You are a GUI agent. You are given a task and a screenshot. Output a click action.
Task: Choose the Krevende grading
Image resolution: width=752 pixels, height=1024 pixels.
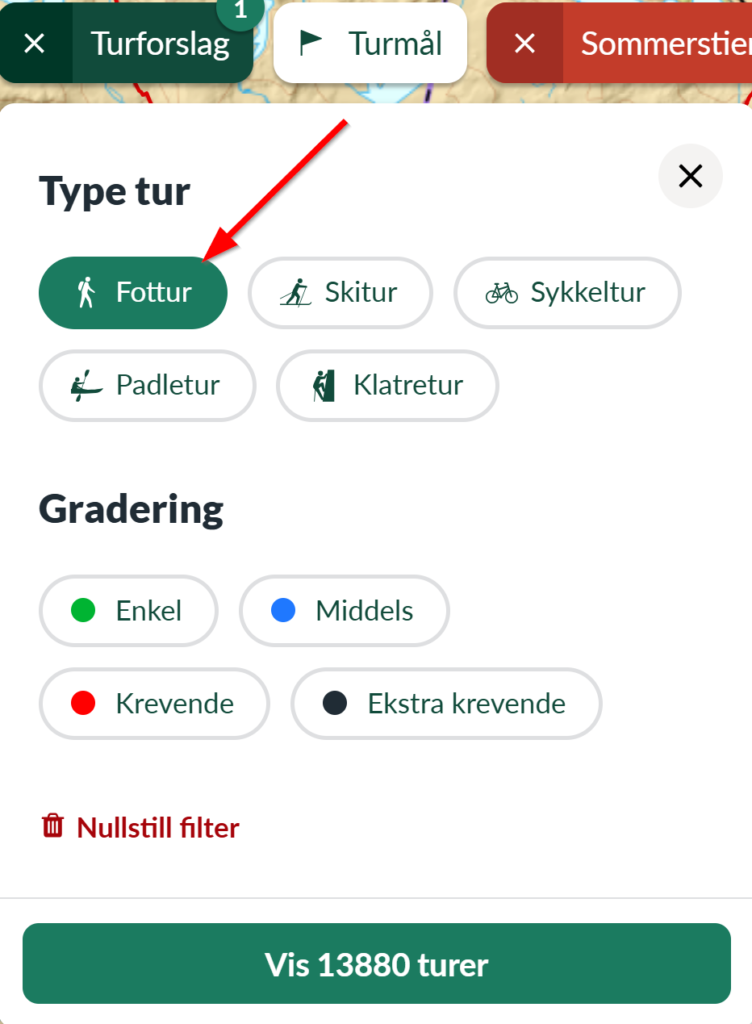[x=154, y=703]
